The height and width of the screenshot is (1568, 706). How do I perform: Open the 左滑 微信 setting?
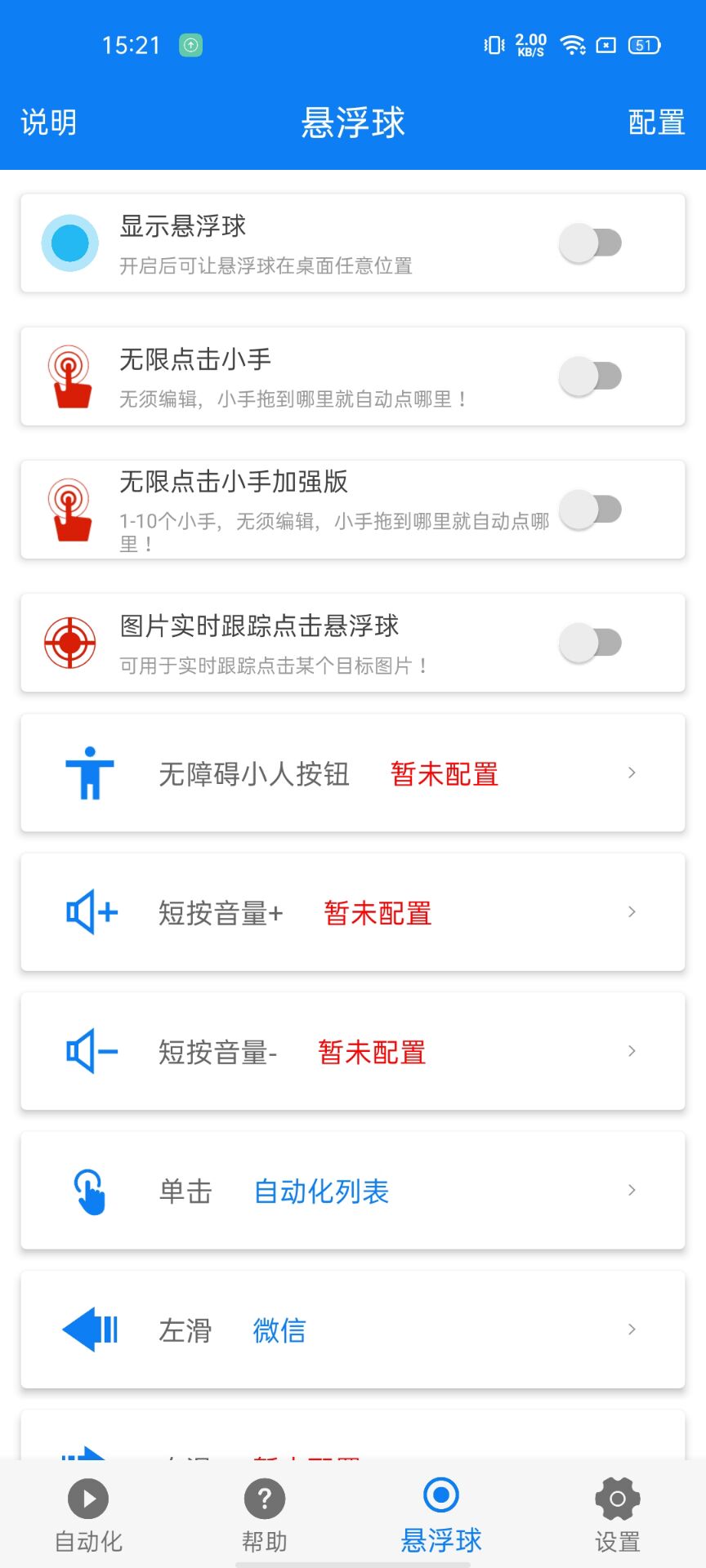[353, 1330]
